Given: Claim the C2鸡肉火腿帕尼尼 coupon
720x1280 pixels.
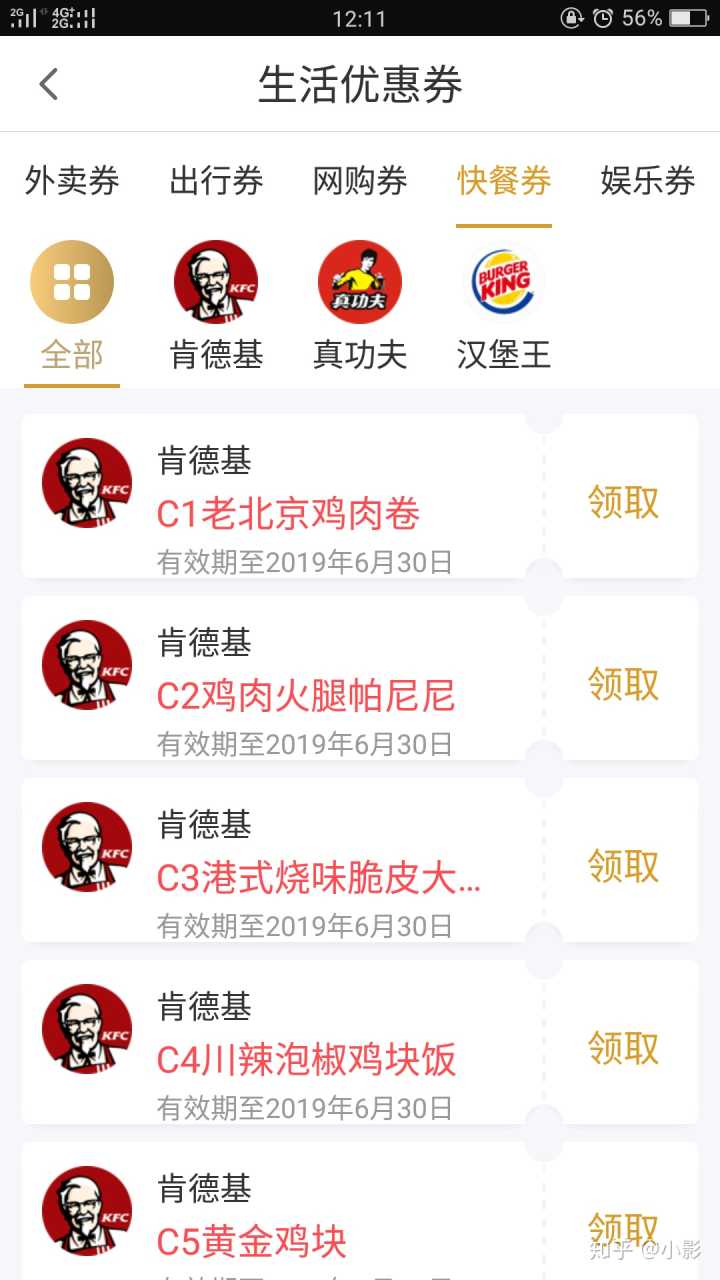Looking at the screenshot, I should click(623, 684).
